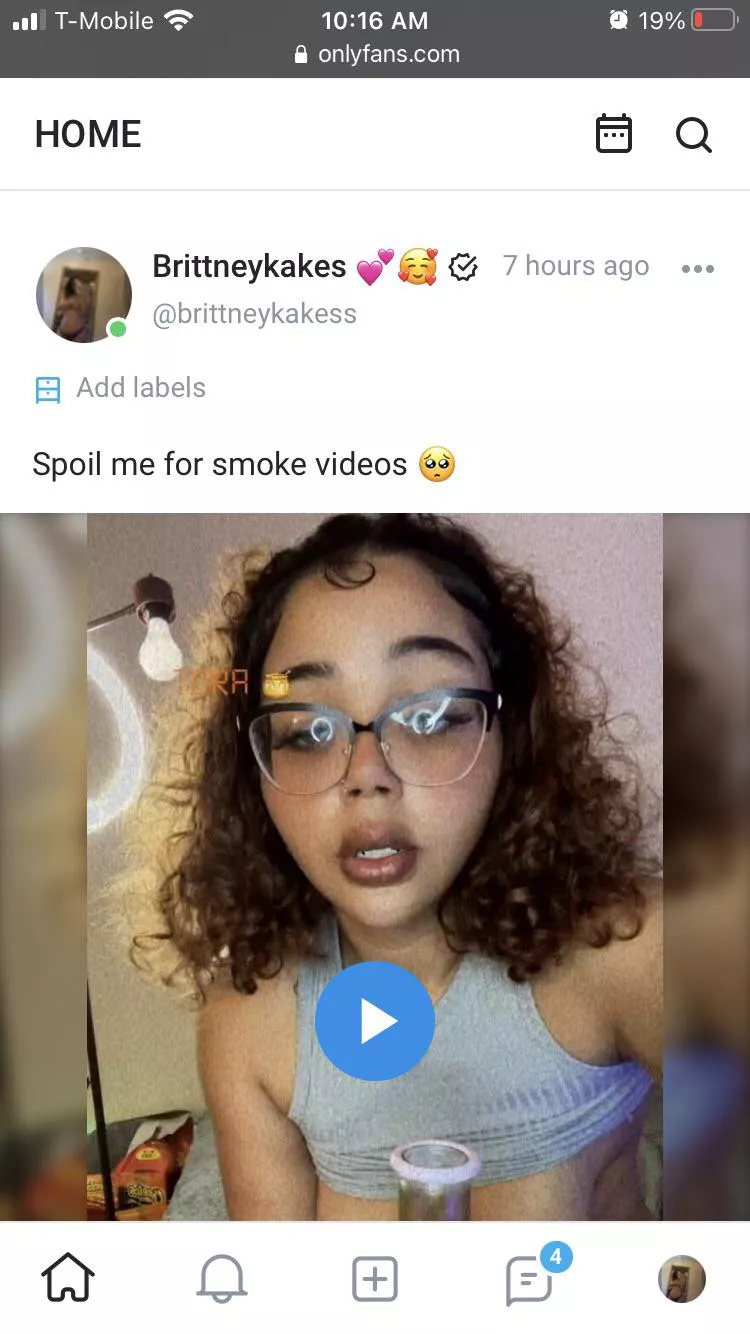This screenshot has height=1334, width=750.
Task: Open the @brittneykakess username link
Action: point(254,314)
